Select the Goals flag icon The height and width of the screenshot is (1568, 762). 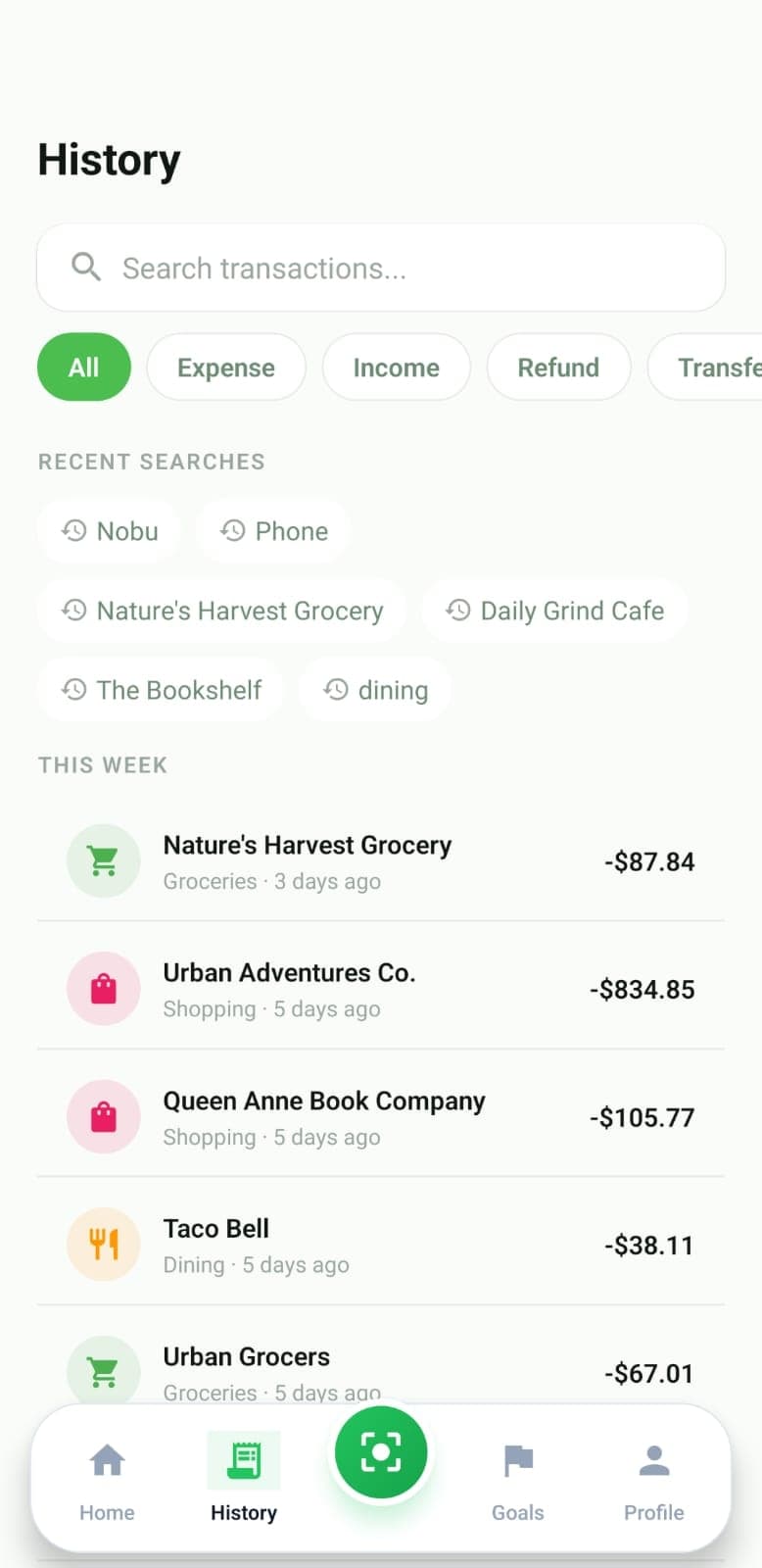pyautogui.click(x=517, y=1460)
